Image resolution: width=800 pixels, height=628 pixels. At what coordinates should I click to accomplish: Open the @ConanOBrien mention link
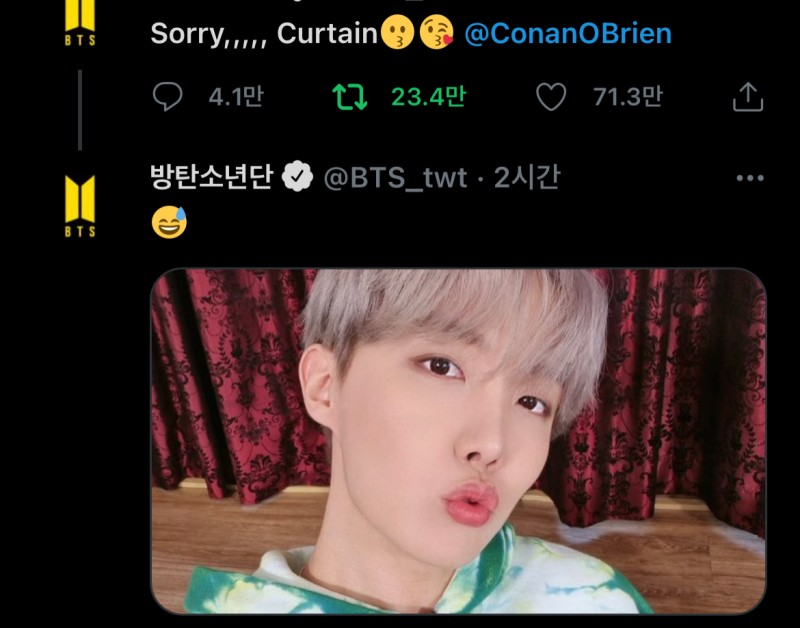(x=568, y=33)
